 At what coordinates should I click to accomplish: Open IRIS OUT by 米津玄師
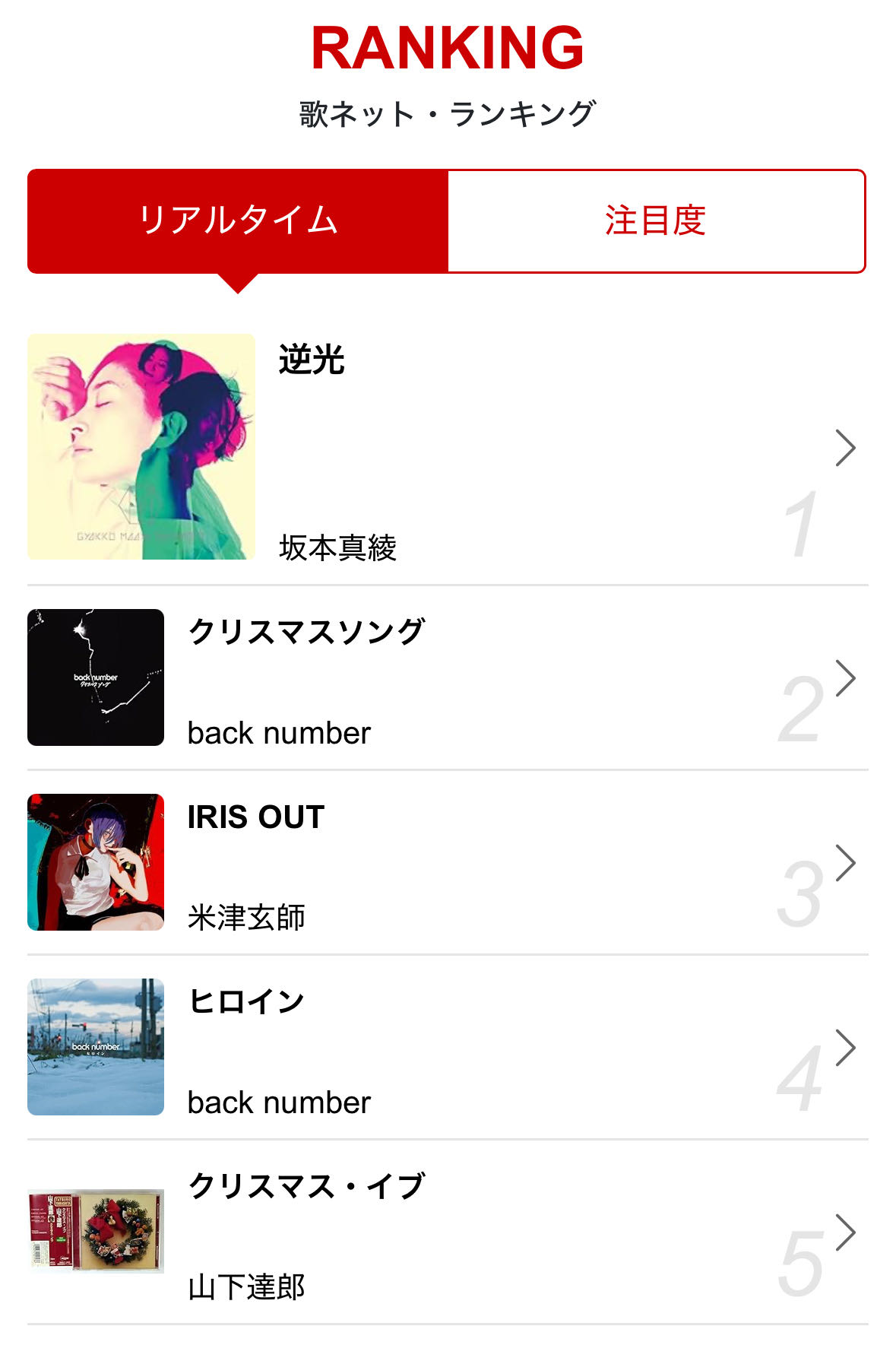tap(447, 862)
